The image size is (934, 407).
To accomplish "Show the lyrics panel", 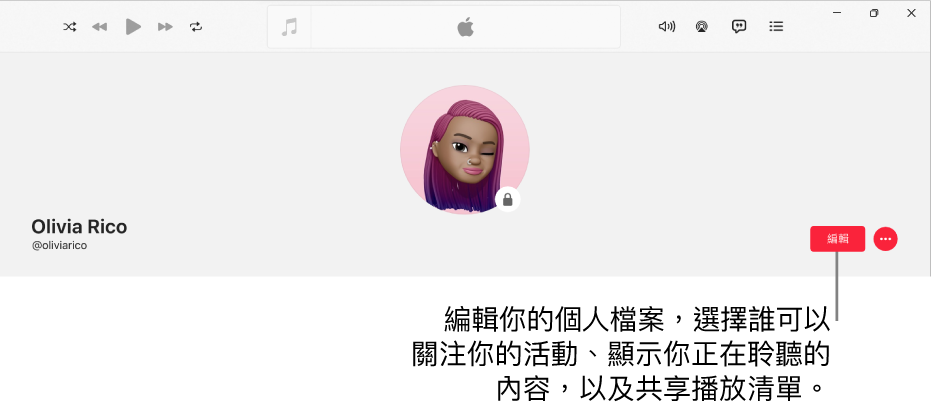I will tap(739, 27).
